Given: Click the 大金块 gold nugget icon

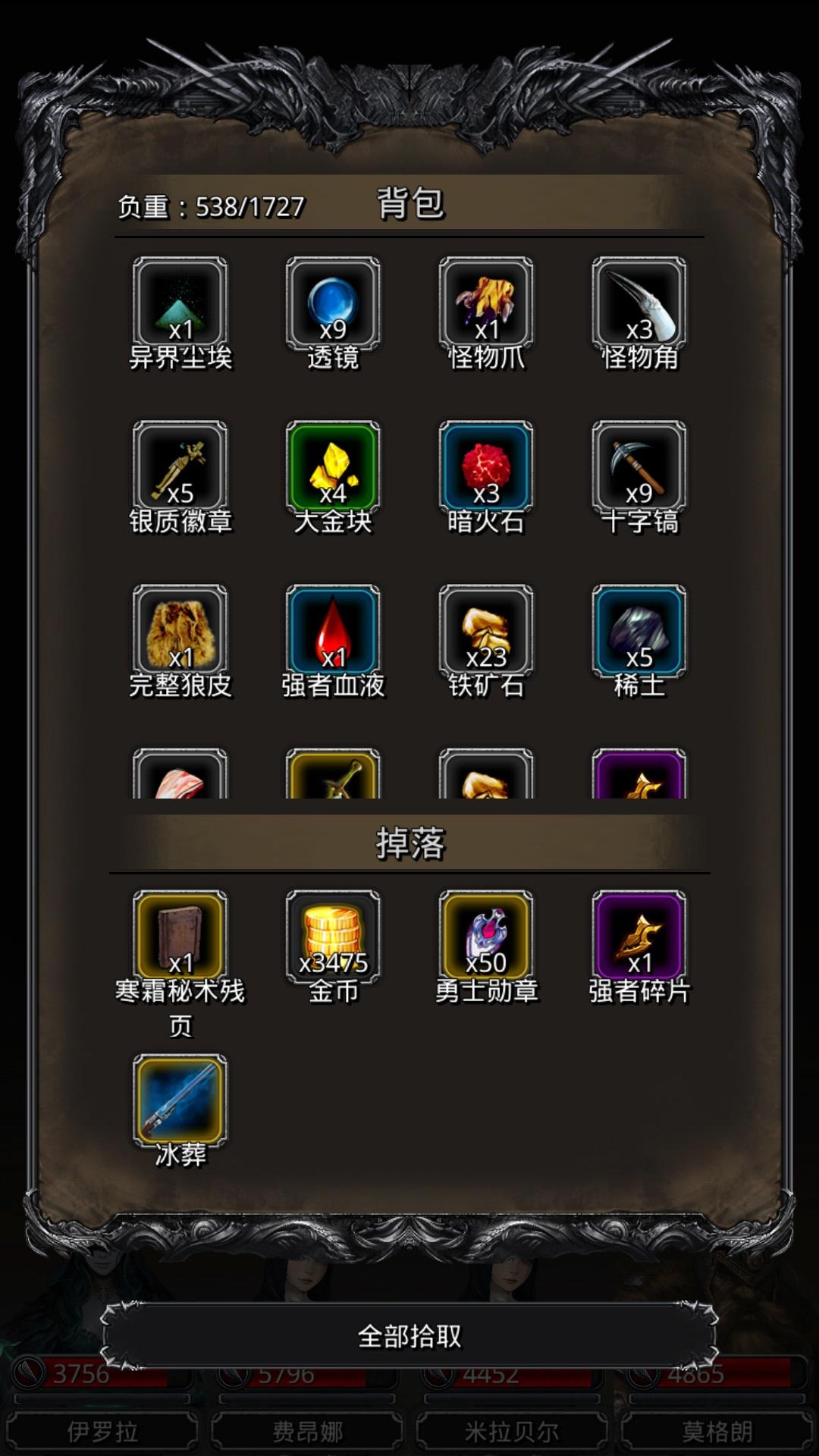Looking at the screenshot, I should (334, 472).
